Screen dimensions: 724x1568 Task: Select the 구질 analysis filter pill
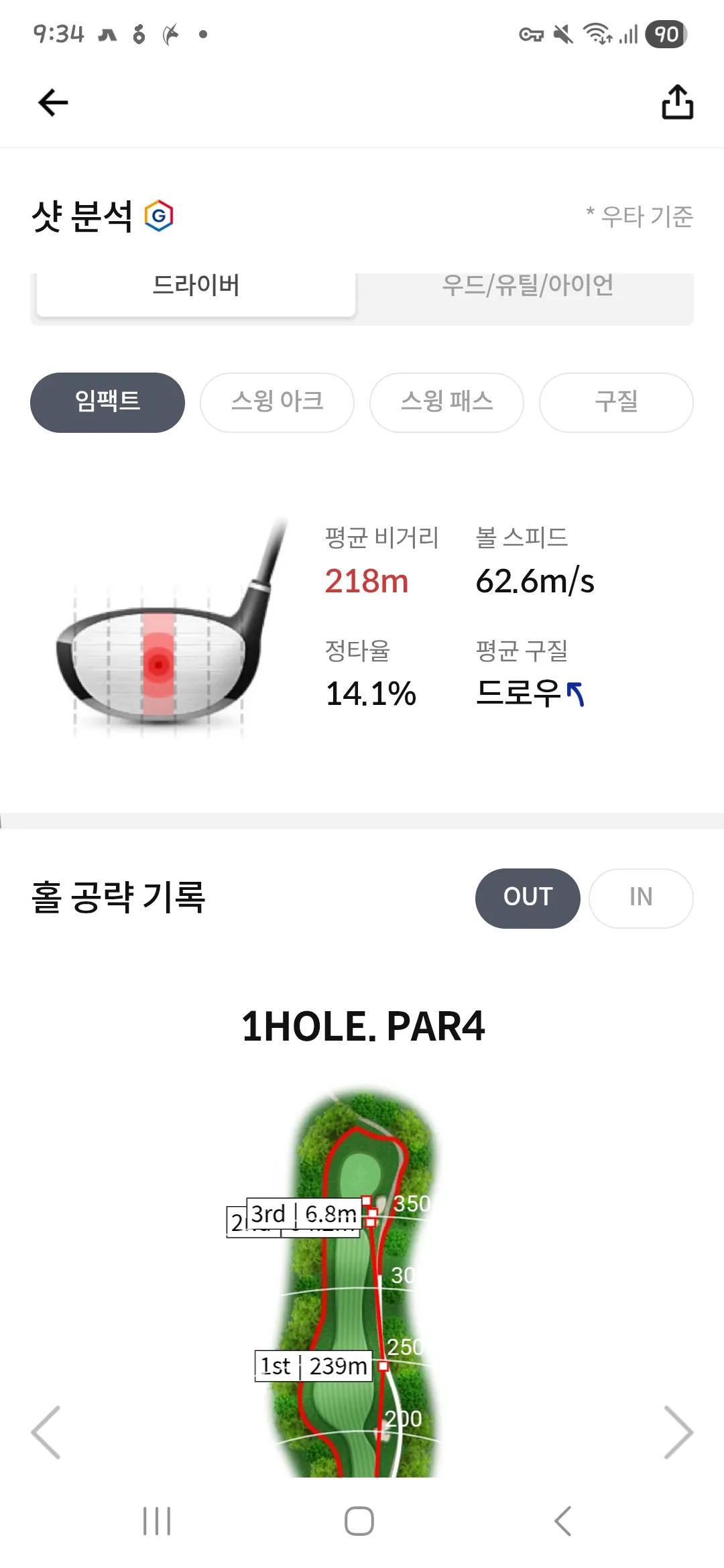(x=615, y=402)
